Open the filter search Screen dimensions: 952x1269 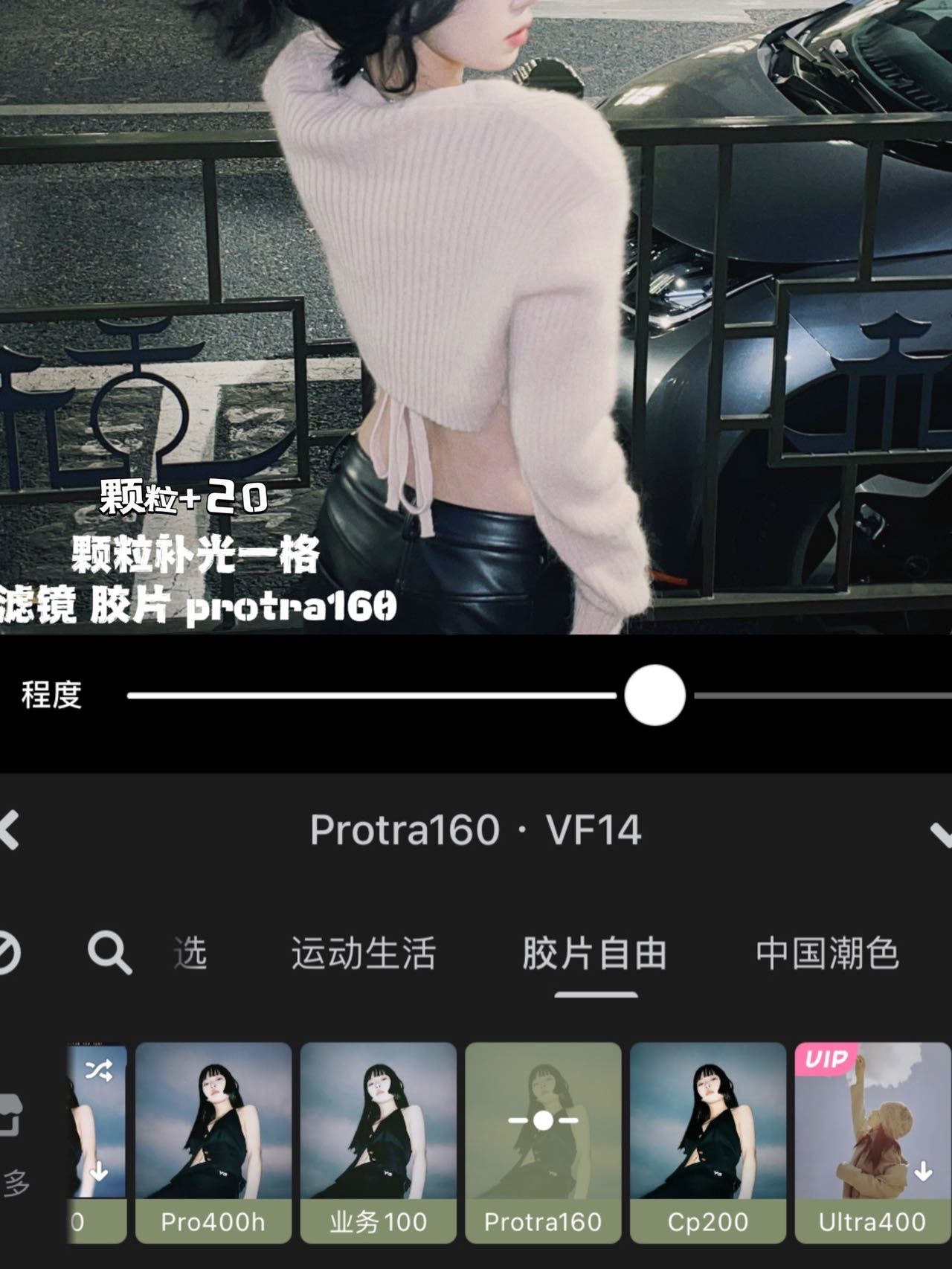109,954
